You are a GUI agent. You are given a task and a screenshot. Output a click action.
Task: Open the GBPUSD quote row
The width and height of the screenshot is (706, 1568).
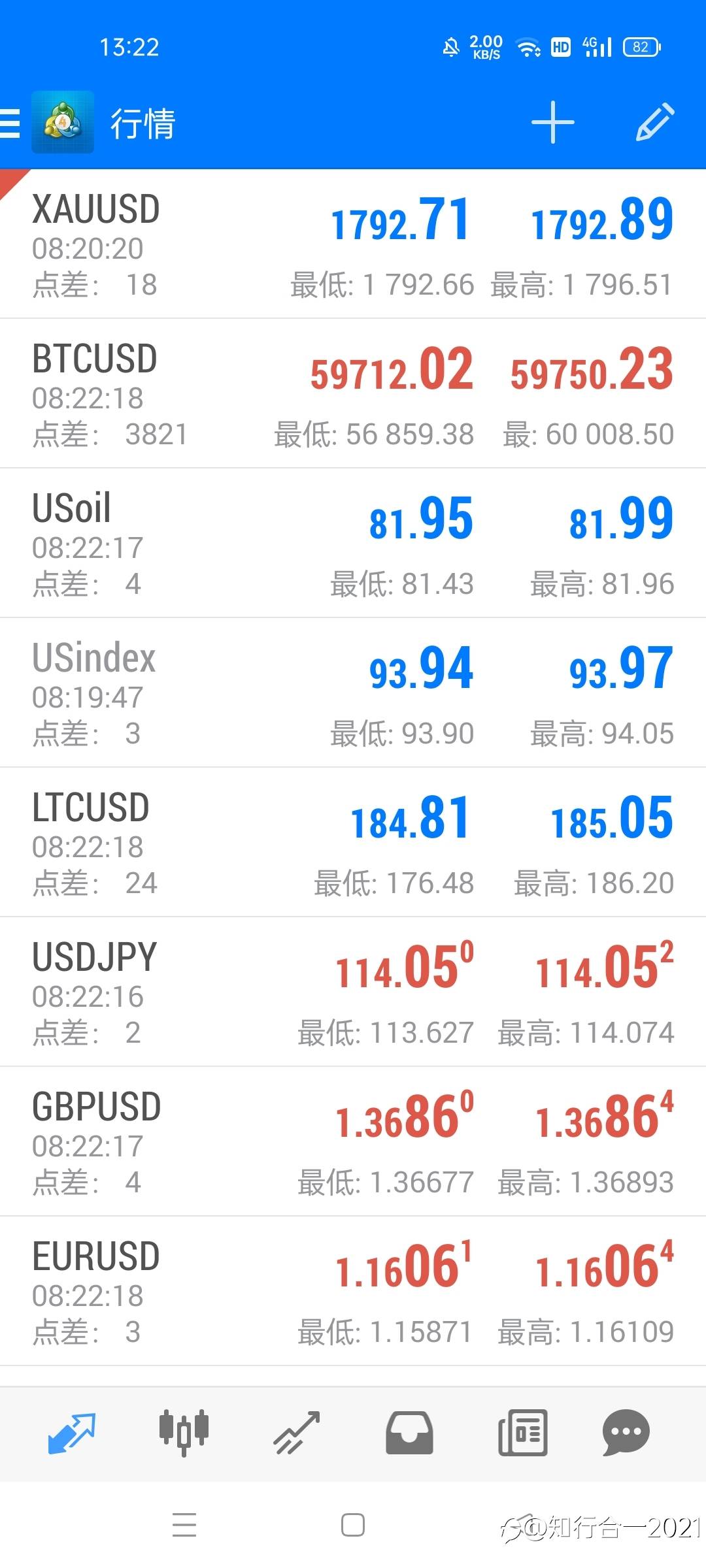(x=353, y=1142)
